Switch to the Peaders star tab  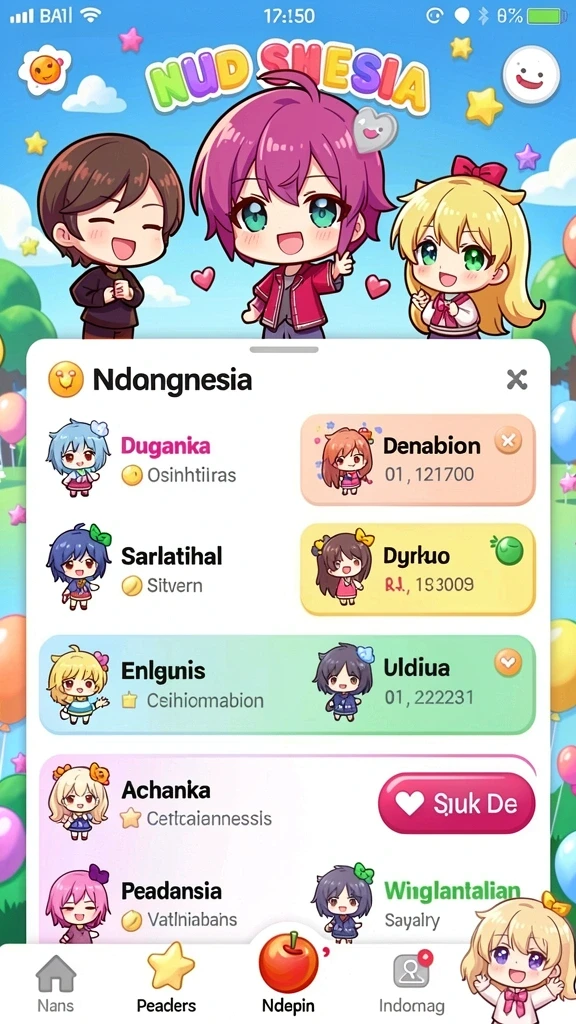[x=167, y=982]
